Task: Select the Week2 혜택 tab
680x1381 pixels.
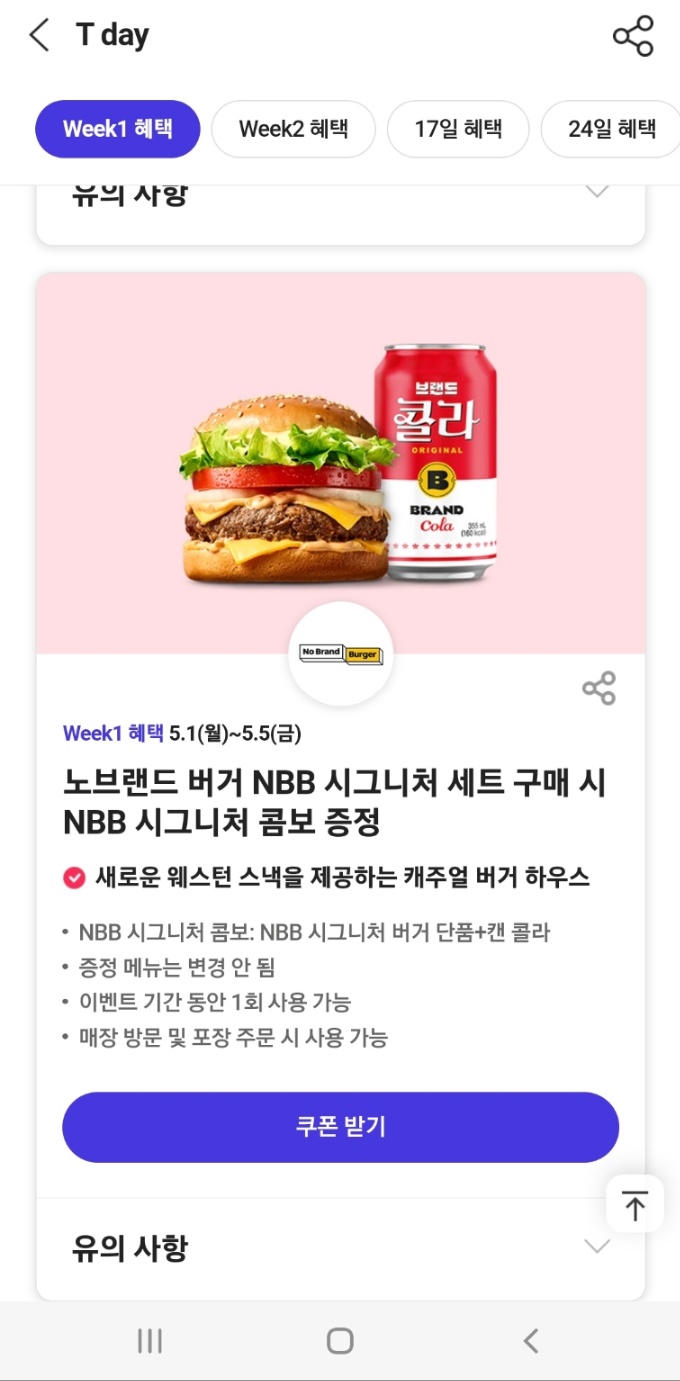Action: (293, 129)
